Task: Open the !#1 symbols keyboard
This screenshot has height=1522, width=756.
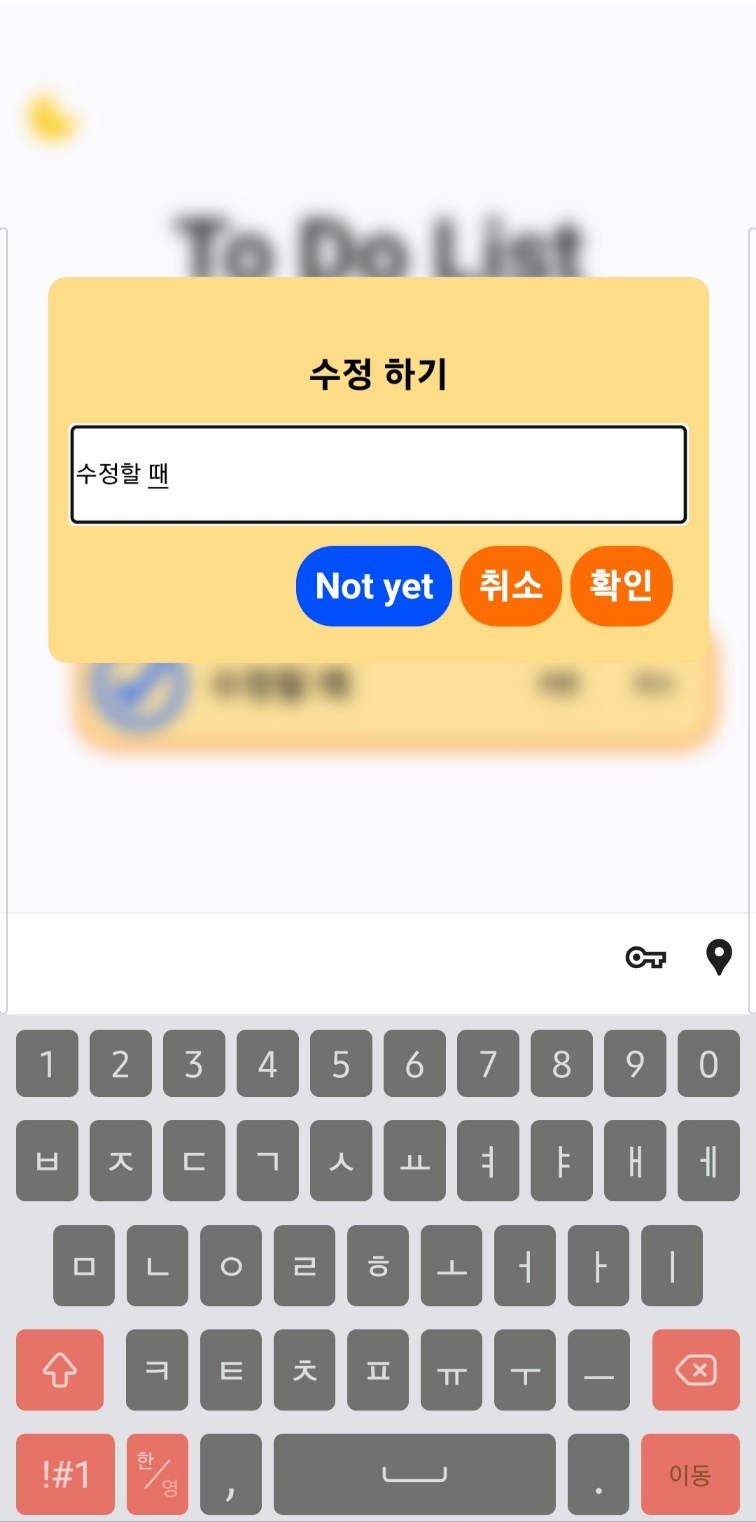Action: tap(65, 1474)
